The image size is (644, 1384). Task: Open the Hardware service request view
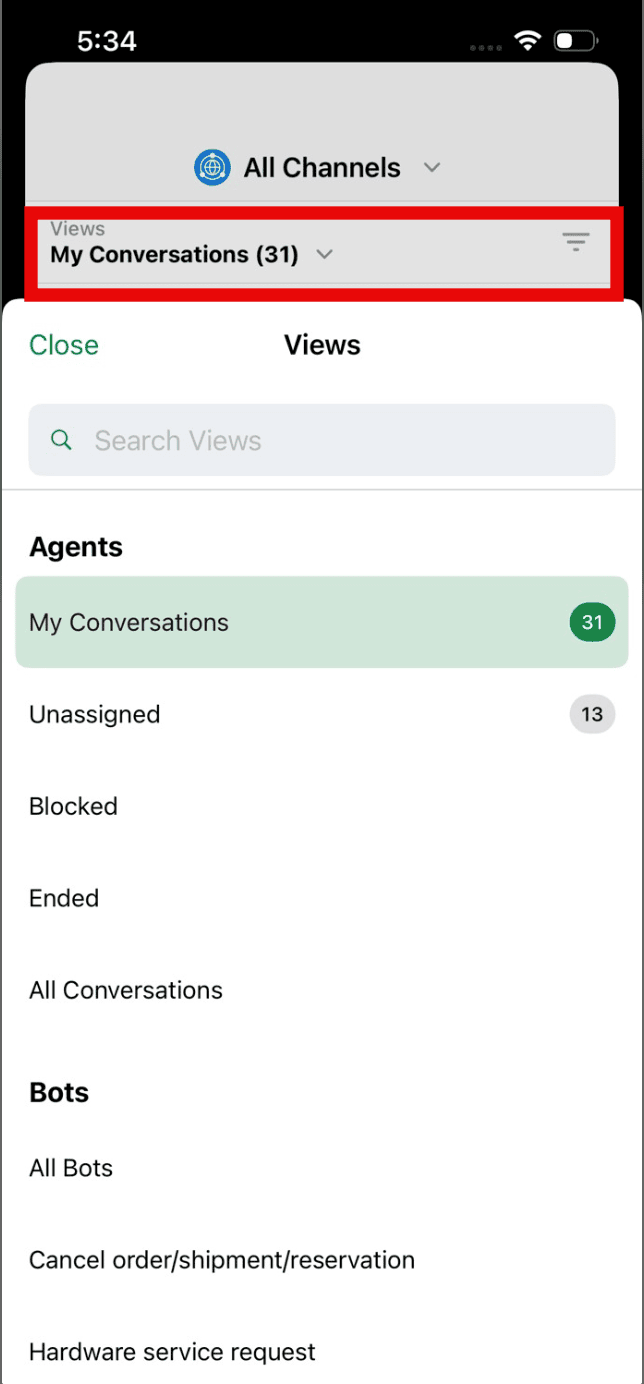(x=322, y=1352)
